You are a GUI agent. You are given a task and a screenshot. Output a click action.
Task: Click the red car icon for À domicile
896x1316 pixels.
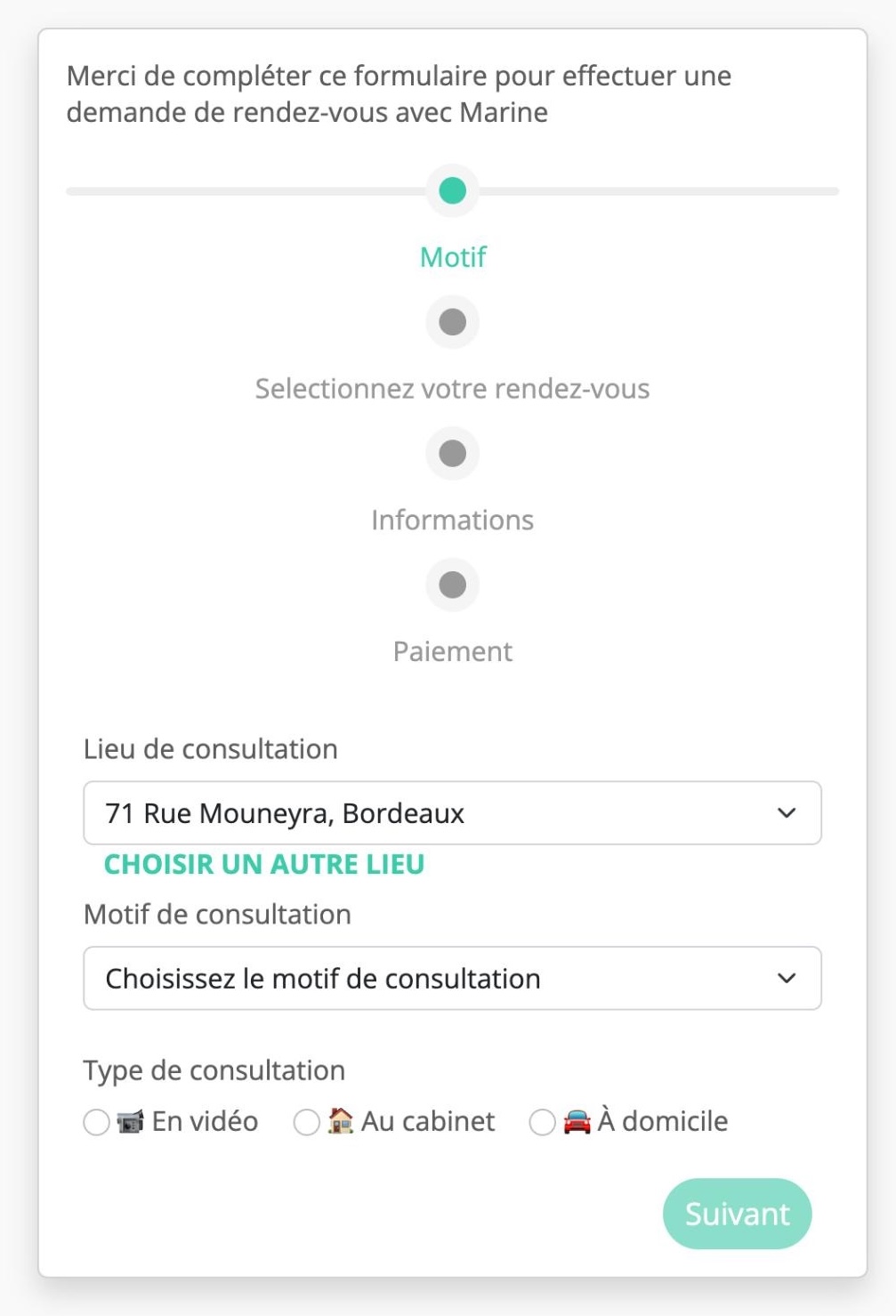[x=578, y=1122]
